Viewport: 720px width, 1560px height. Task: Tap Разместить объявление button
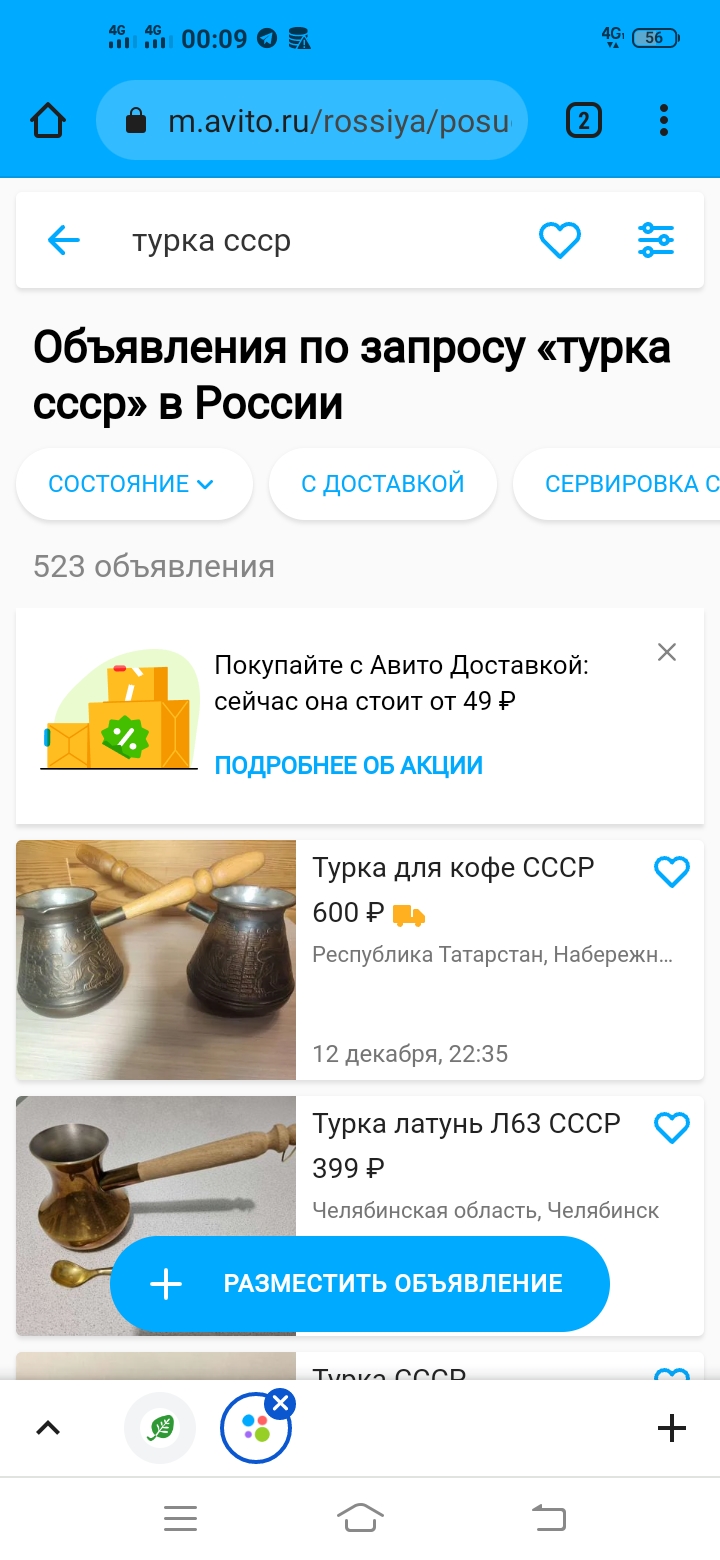[x=359, y=1283]
